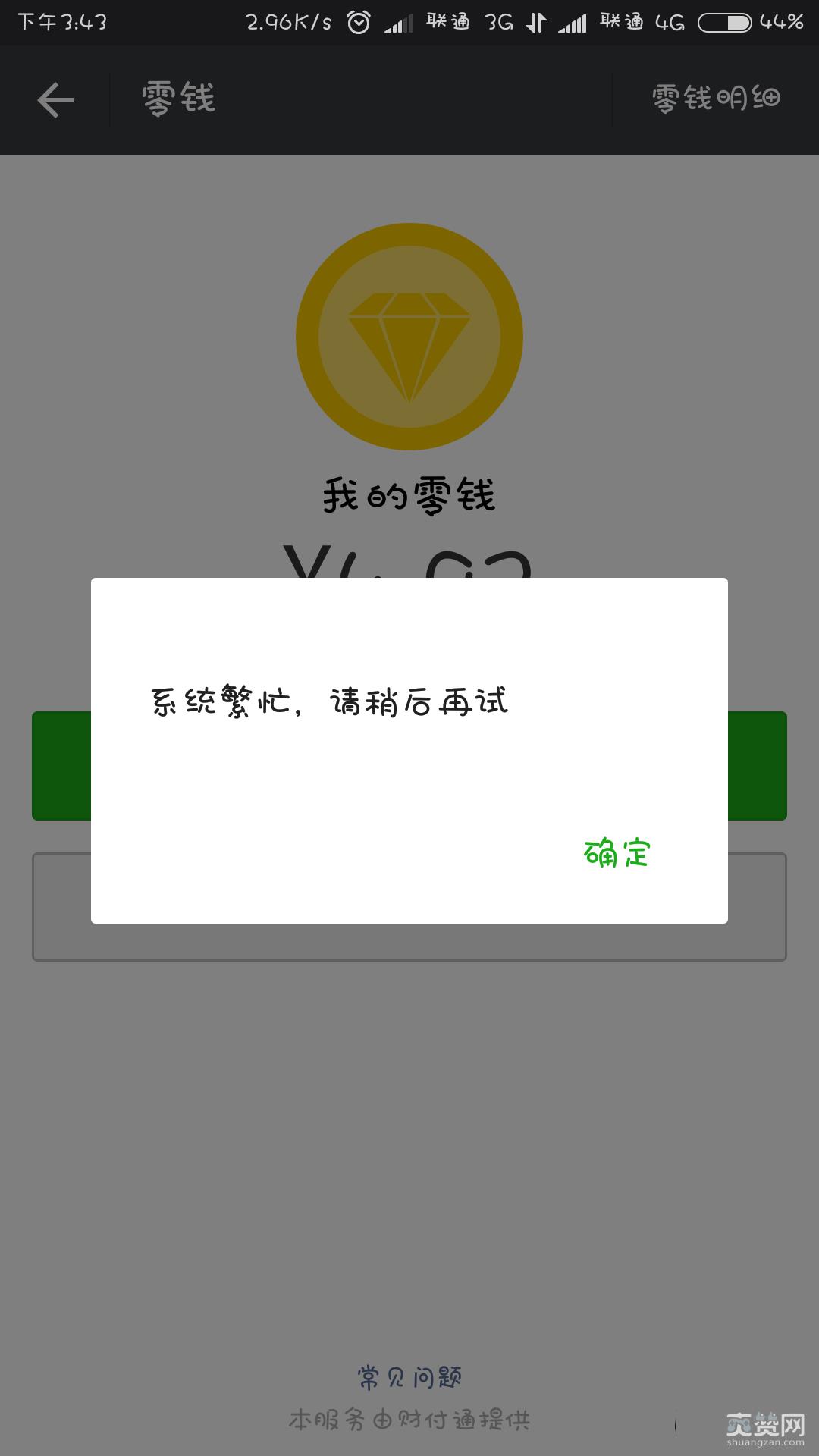Click the back arrow to exit 零钱

pyautogui.click(x=55, y=99)
